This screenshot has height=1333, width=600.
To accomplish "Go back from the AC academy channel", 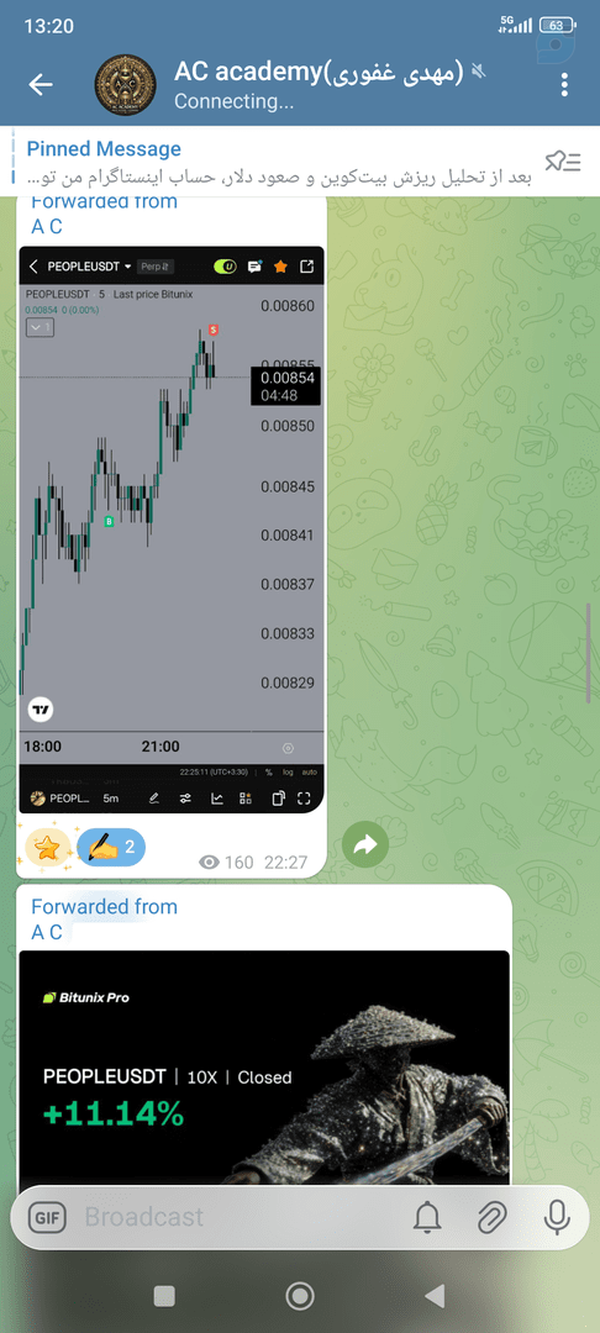I will pyautogui.click(x=40, y=85).
